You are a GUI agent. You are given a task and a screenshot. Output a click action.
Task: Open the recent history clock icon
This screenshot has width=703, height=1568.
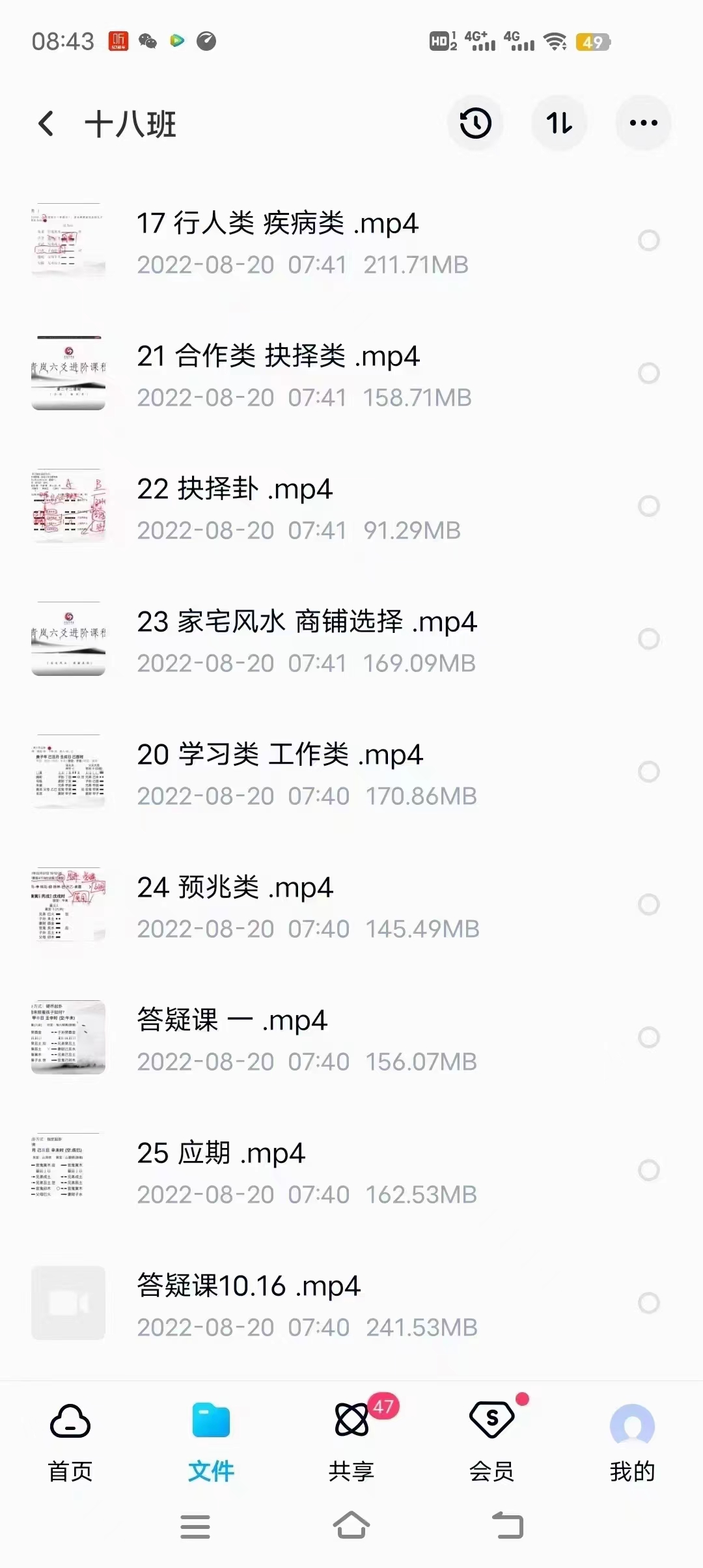475,123
